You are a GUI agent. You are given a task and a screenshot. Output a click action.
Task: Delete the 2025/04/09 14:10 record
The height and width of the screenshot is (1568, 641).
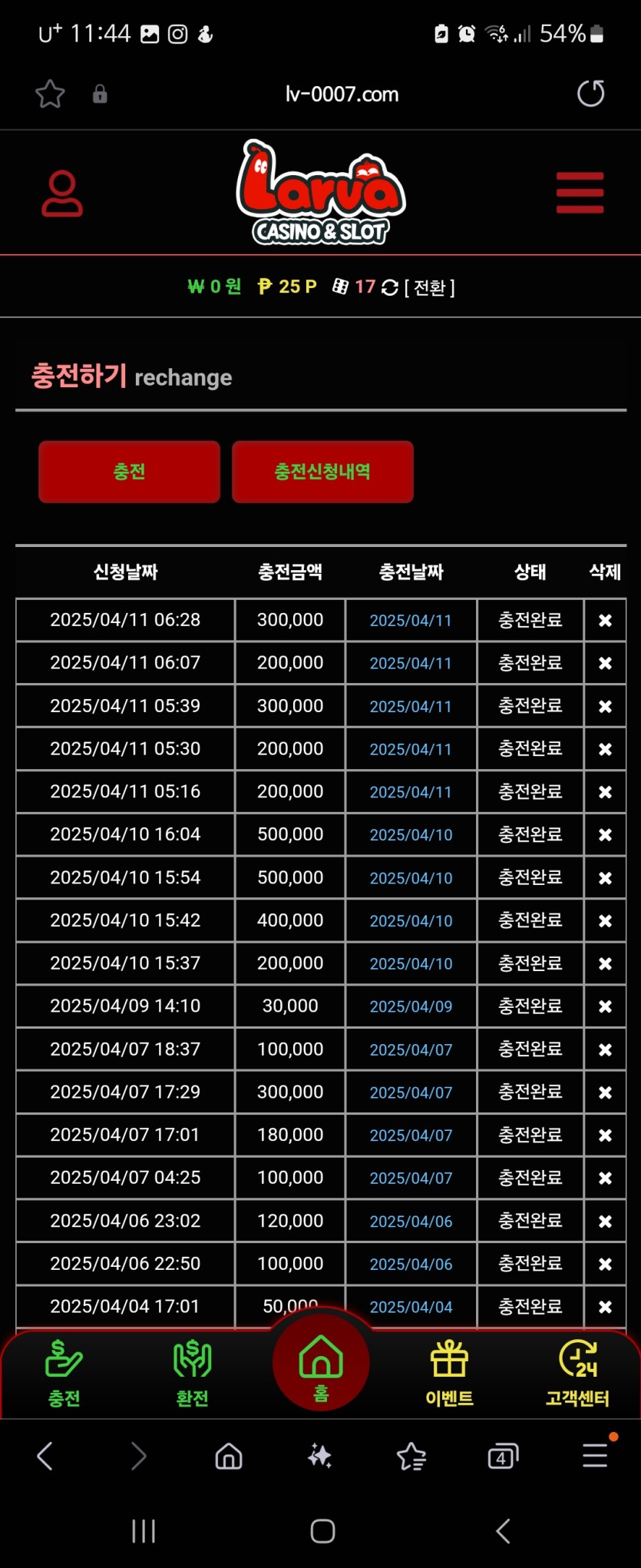pyautogui.click(x=605, y=1006)
